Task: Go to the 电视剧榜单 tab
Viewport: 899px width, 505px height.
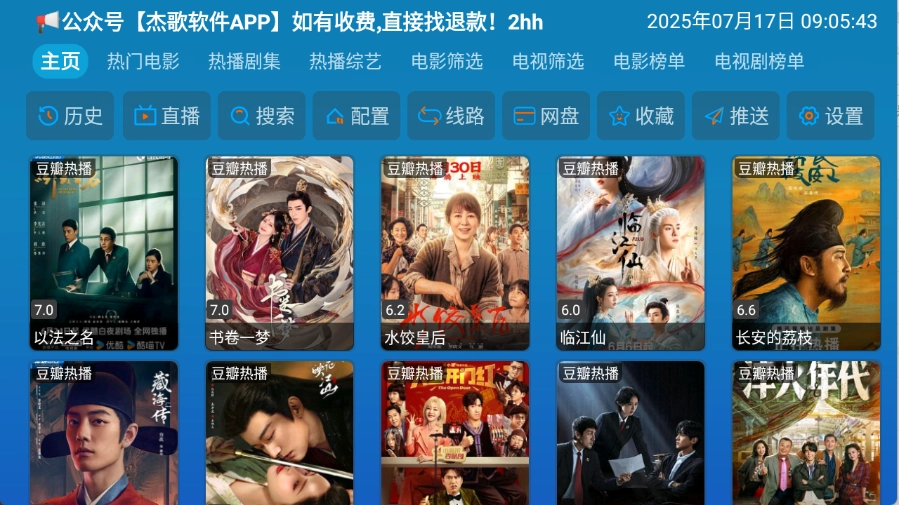Action: (x=759, y=61)
